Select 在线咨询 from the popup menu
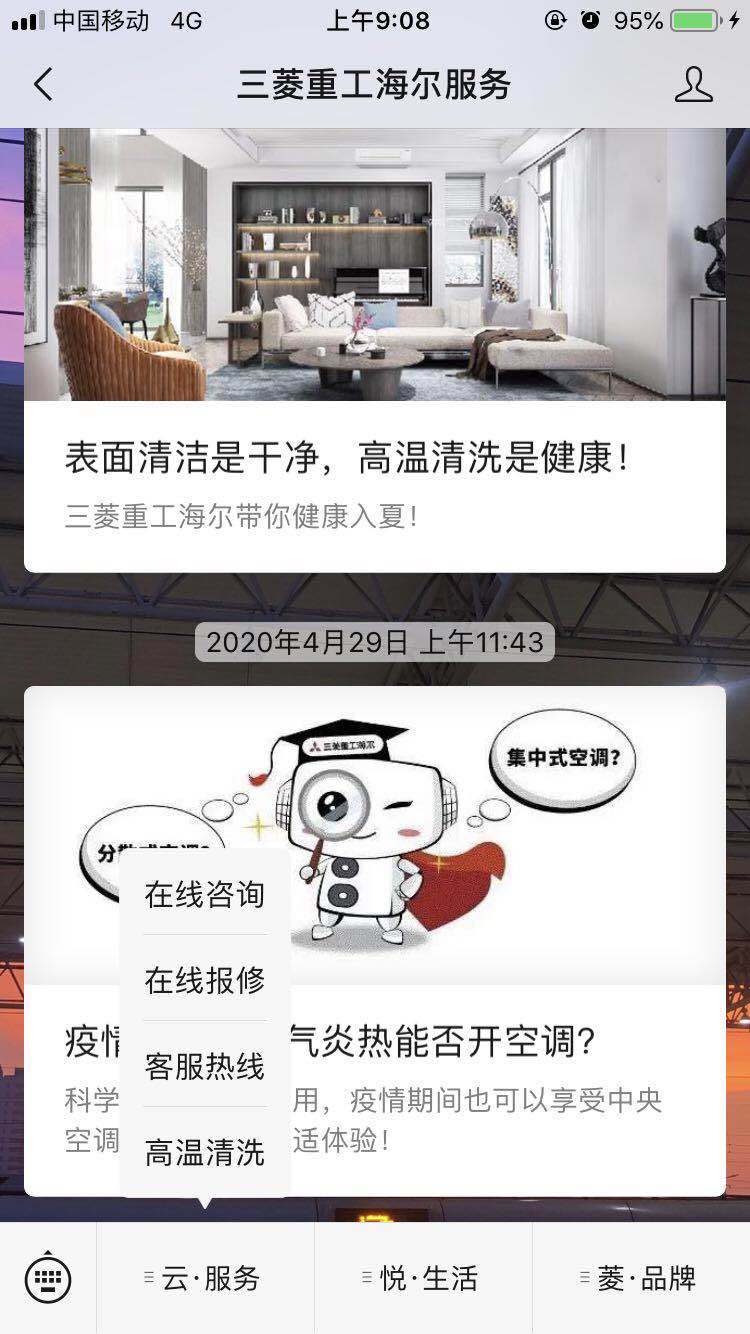Image resolution: width=750 pixels, height=1334 pixels. 205,894
